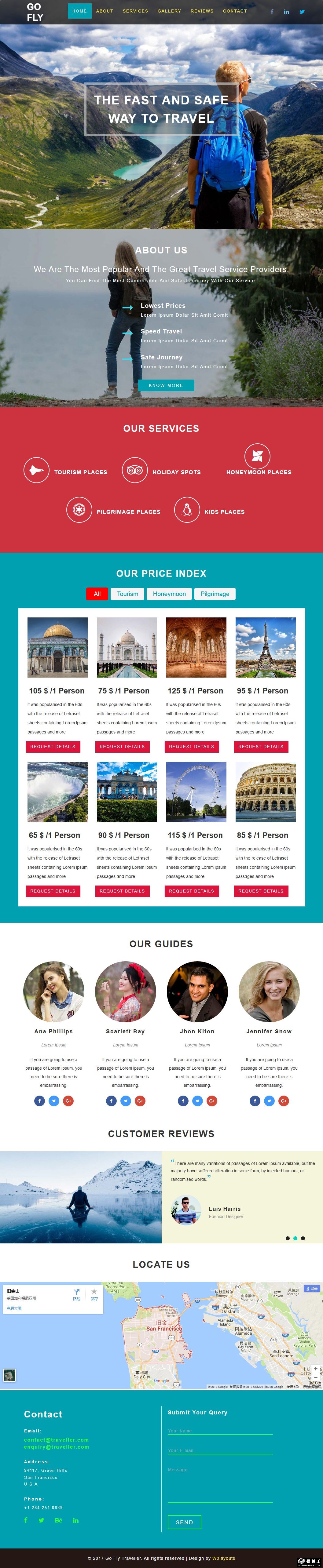Open the W3layouts link in the footer
Screen dimensions: 323x1568
coord(224,1558)
